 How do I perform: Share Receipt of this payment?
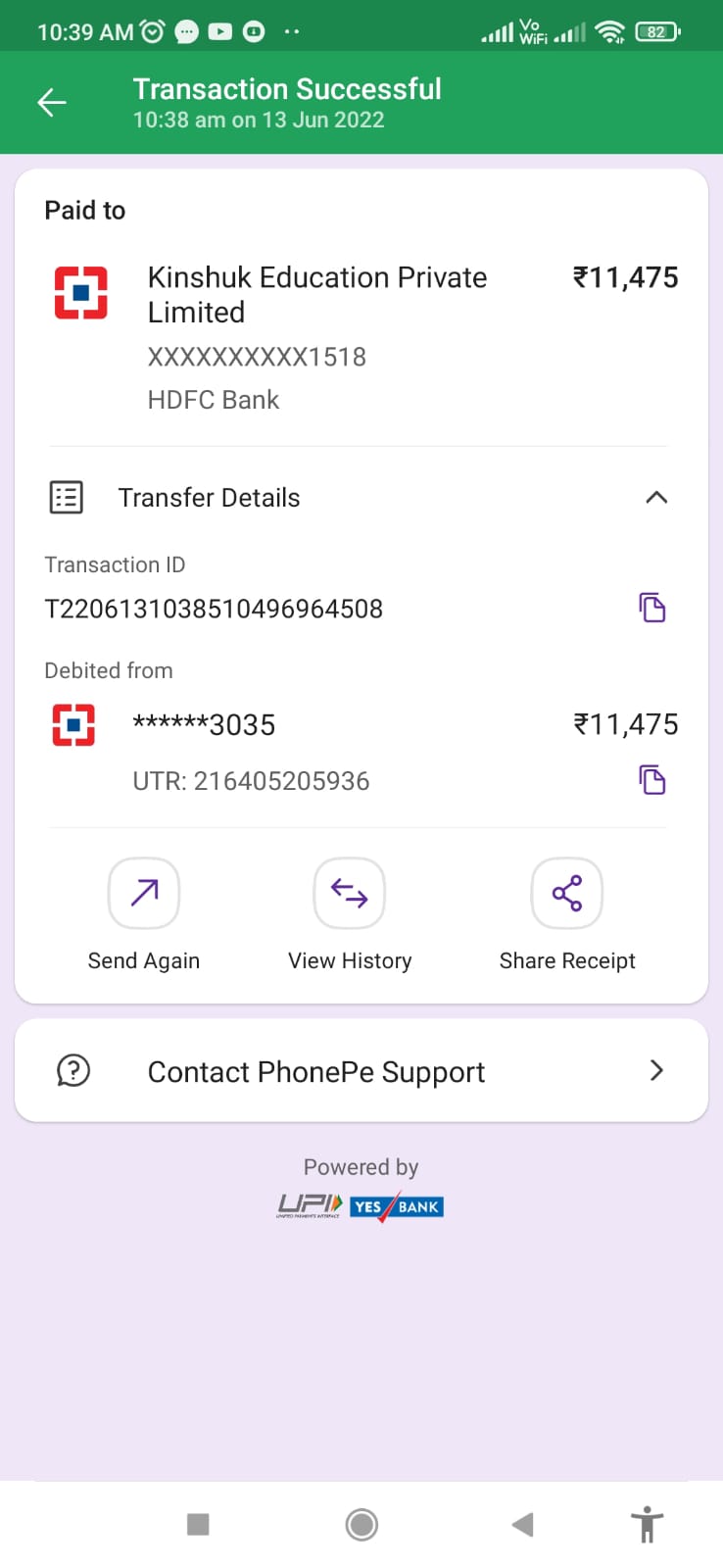coord(566,894)
